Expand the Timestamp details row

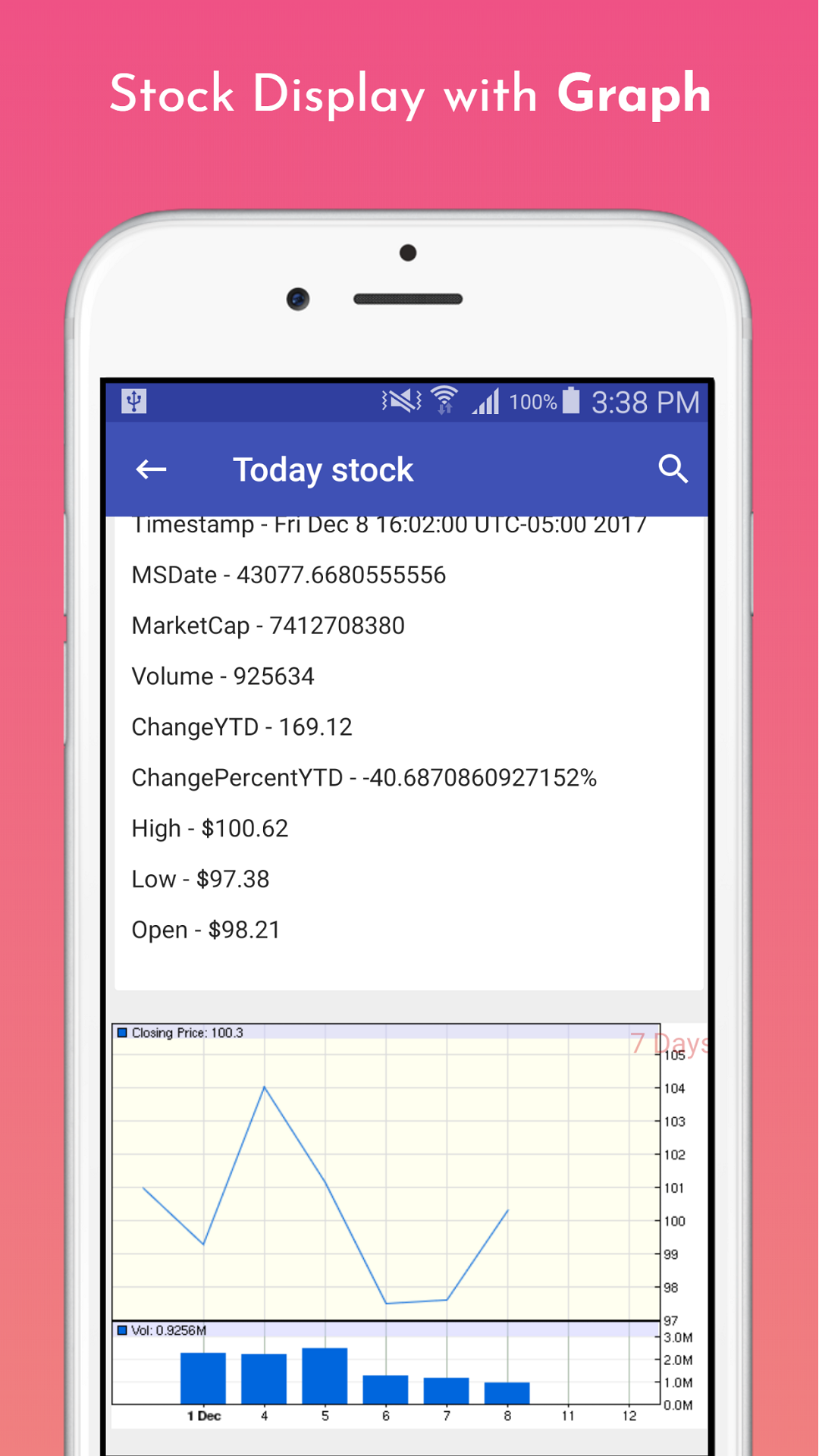coord(388,523)
